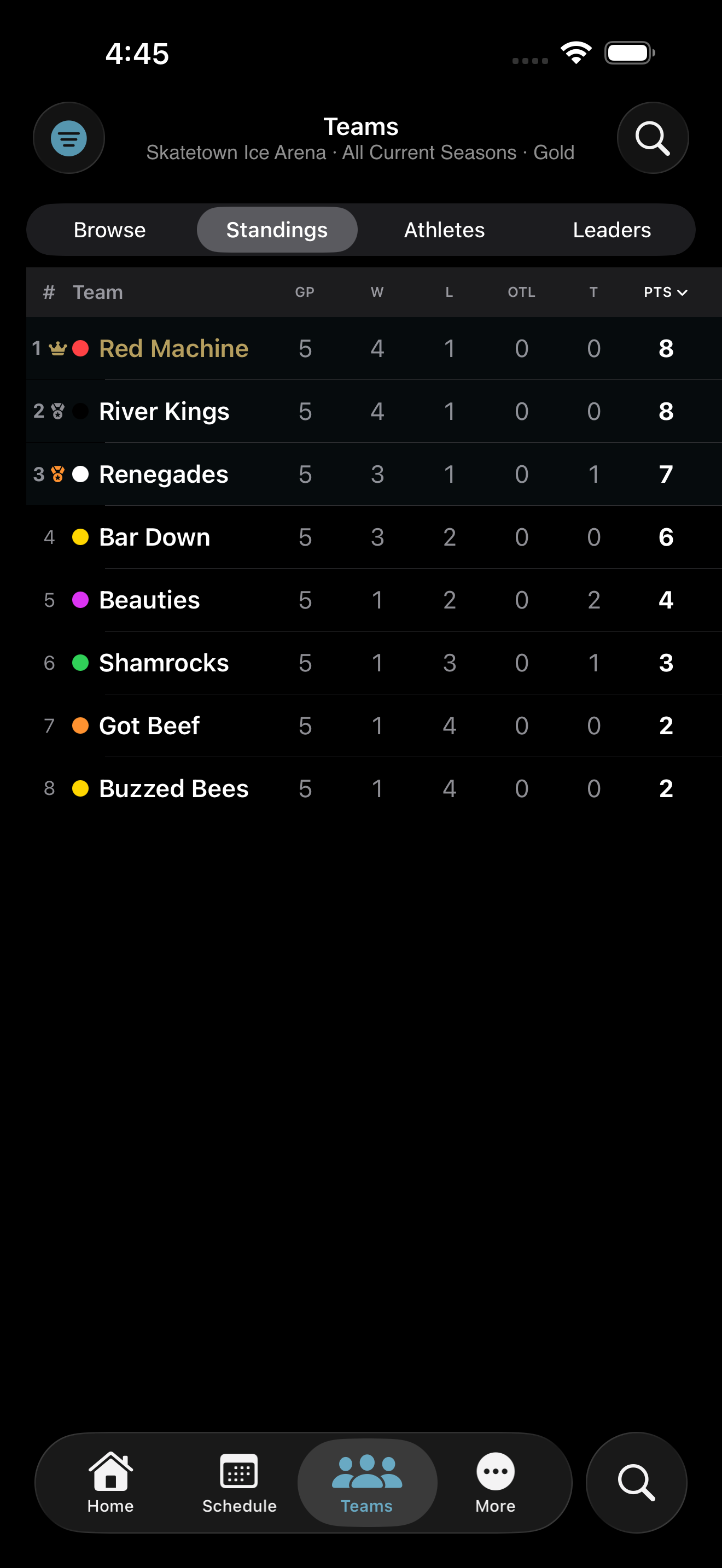
Task: Open the filter menu button
Action: point(69,138)
